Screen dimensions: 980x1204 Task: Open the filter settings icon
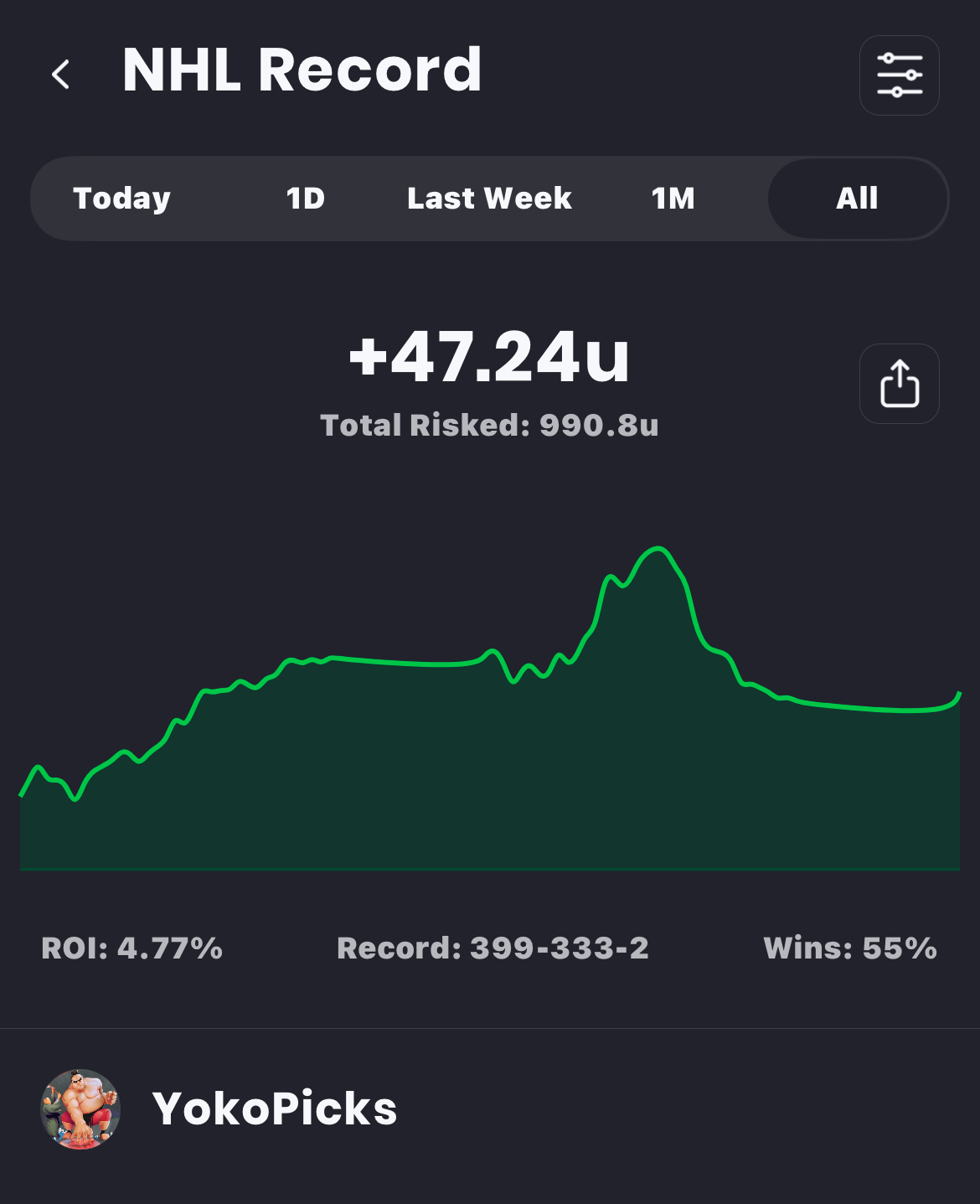click(x=899, y=75)
